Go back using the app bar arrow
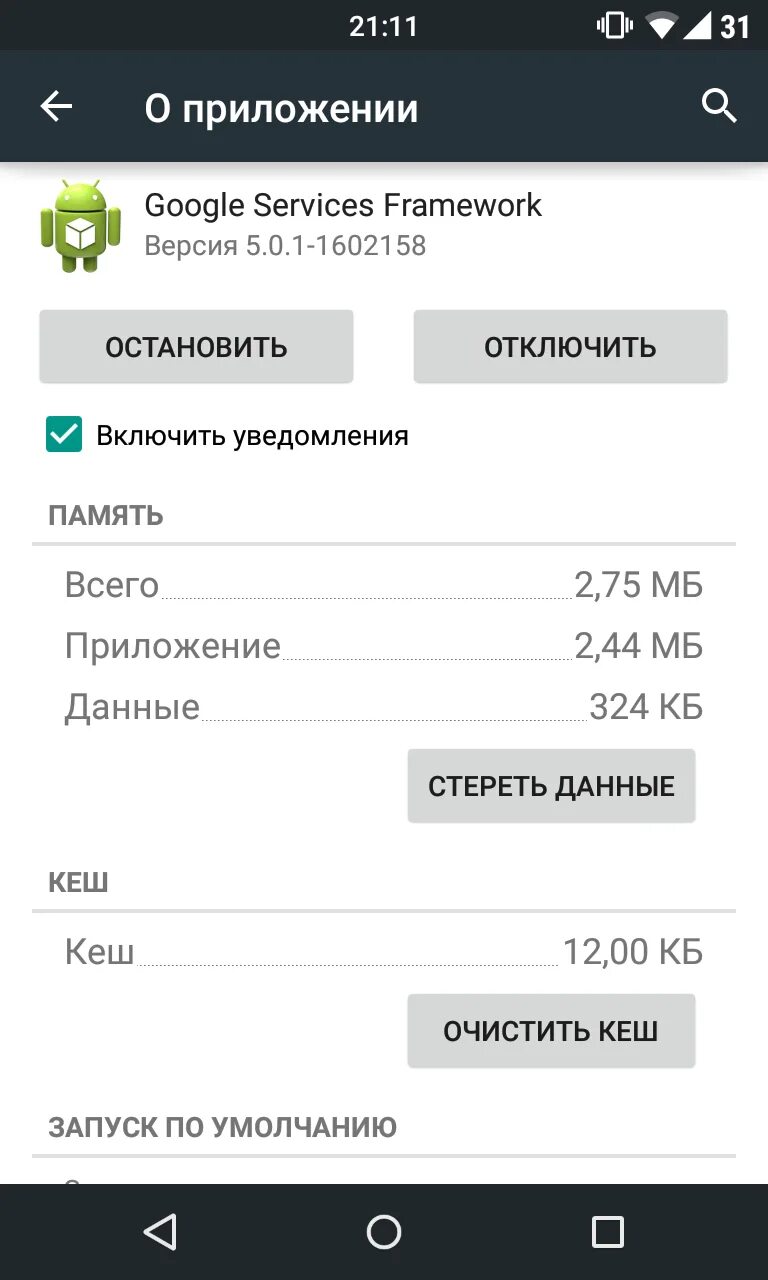Image resolution: width=768 pixels, height=1280 pixels. [57, 107]
